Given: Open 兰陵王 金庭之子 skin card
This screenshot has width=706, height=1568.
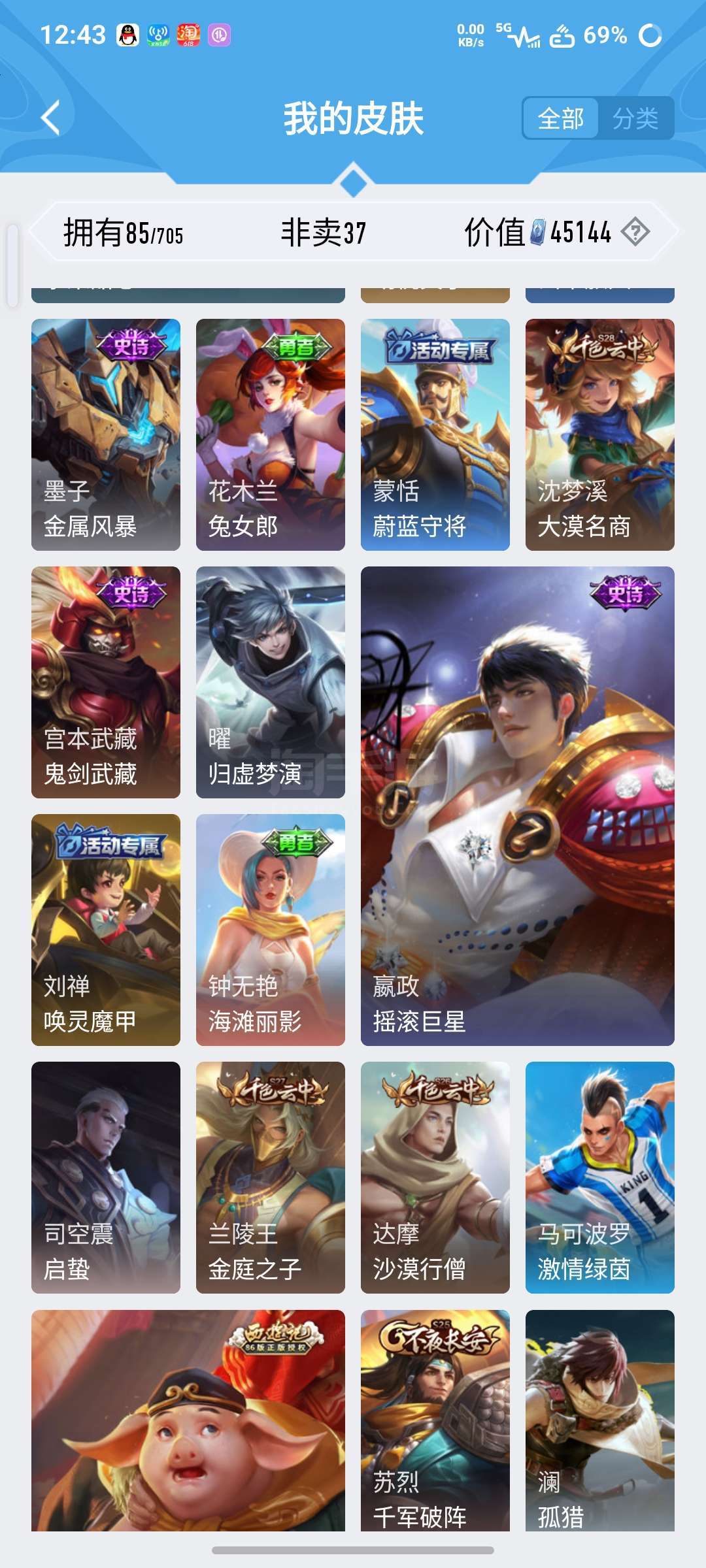Looking at the screenshot, I should (x=271, y=1177).
